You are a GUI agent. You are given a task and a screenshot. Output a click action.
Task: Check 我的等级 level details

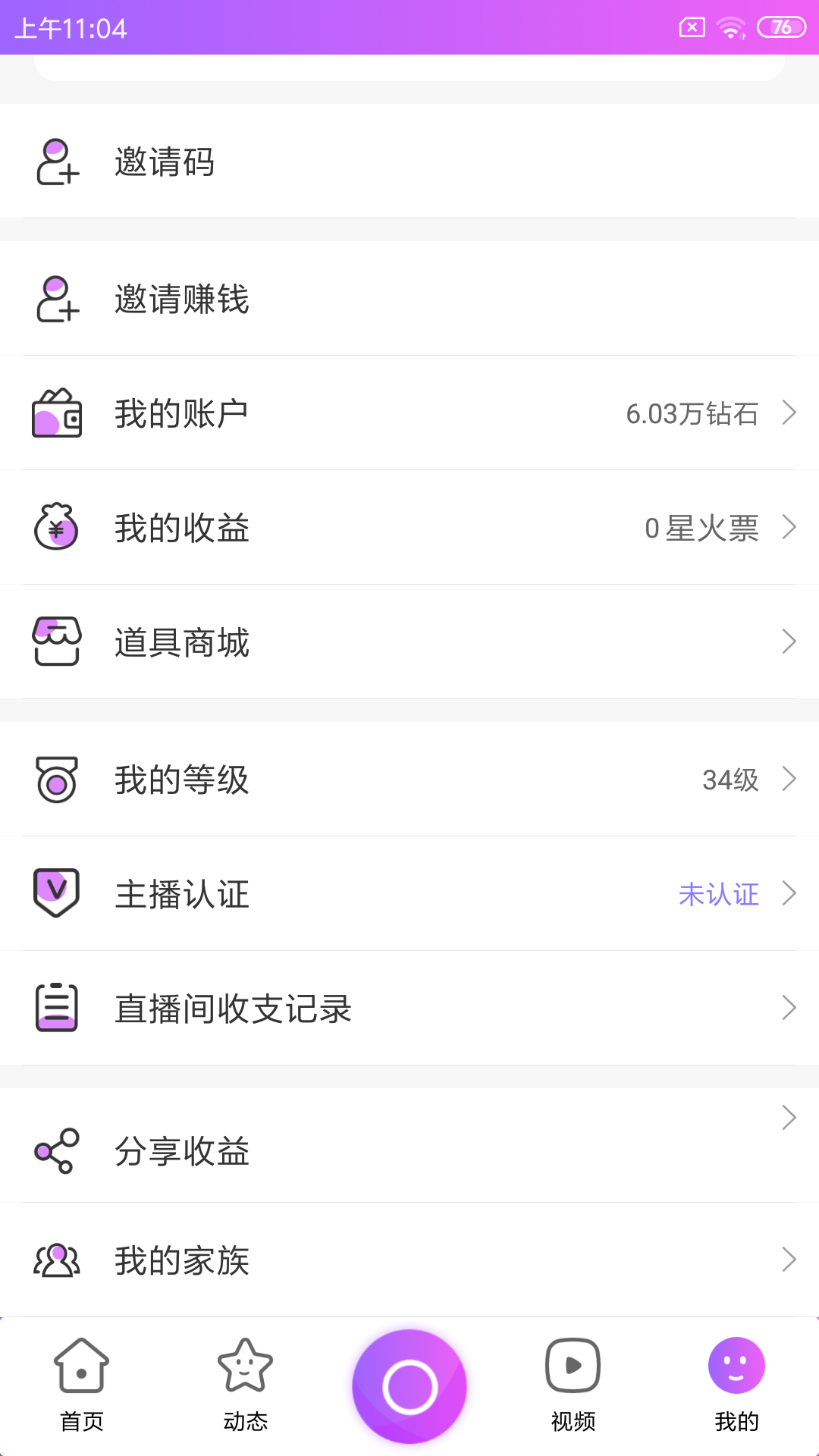tap(409, 780)
